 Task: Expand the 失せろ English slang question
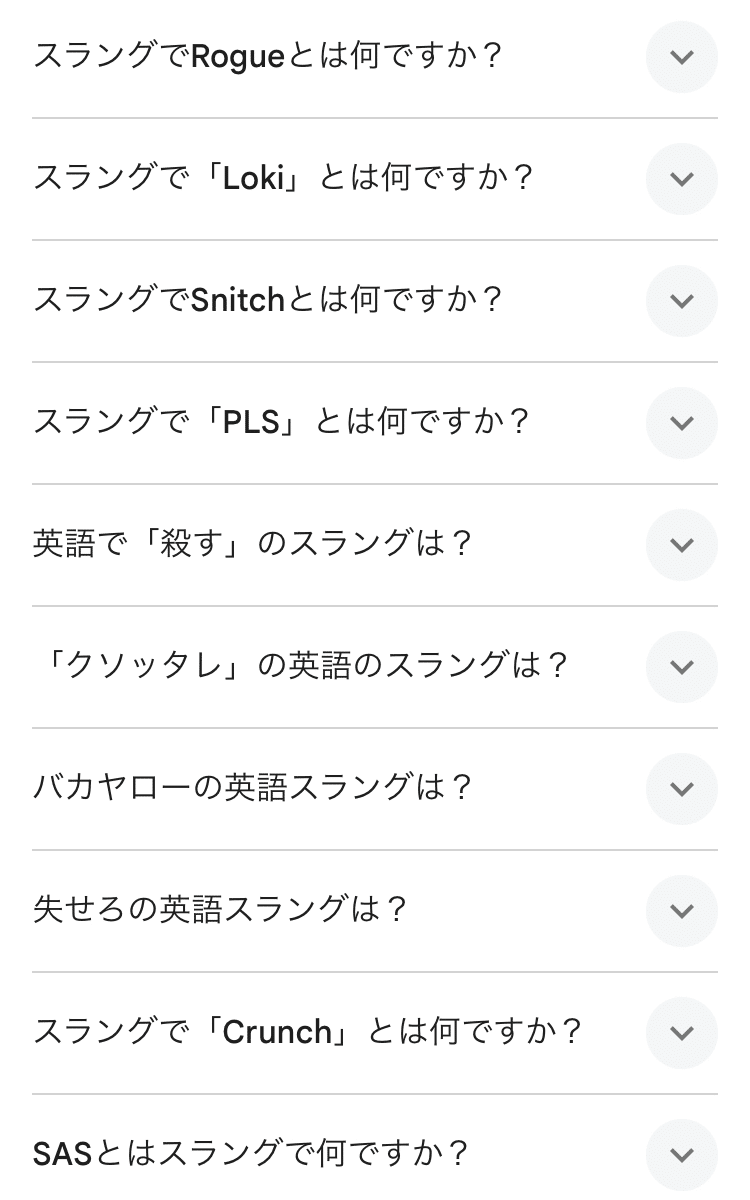[682, 911]
